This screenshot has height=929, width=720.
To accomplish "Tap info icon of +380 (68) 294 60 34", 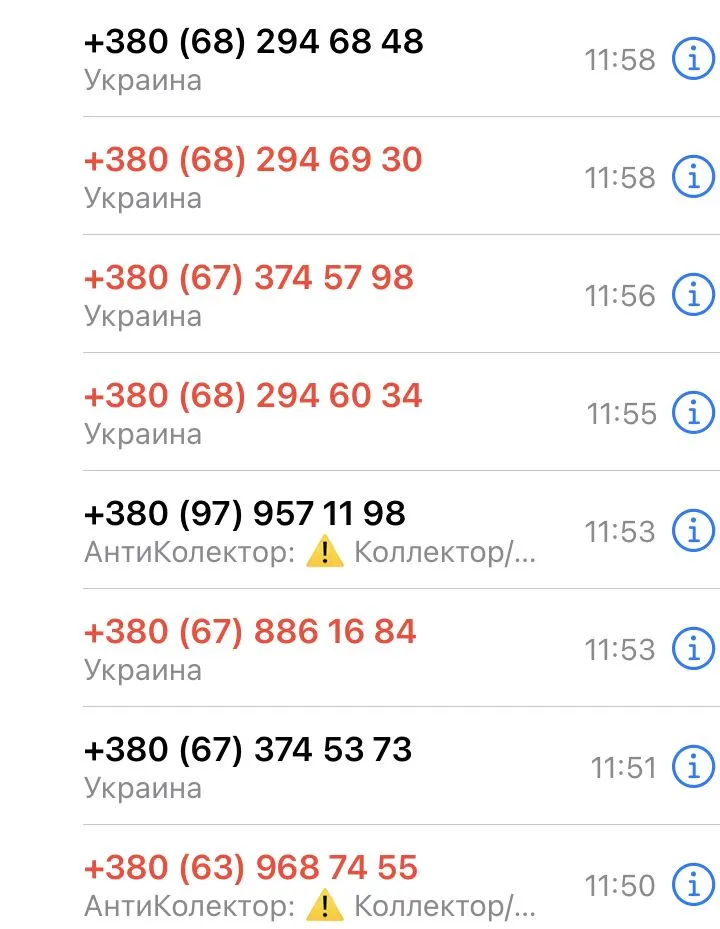I will tap(693, 413).
